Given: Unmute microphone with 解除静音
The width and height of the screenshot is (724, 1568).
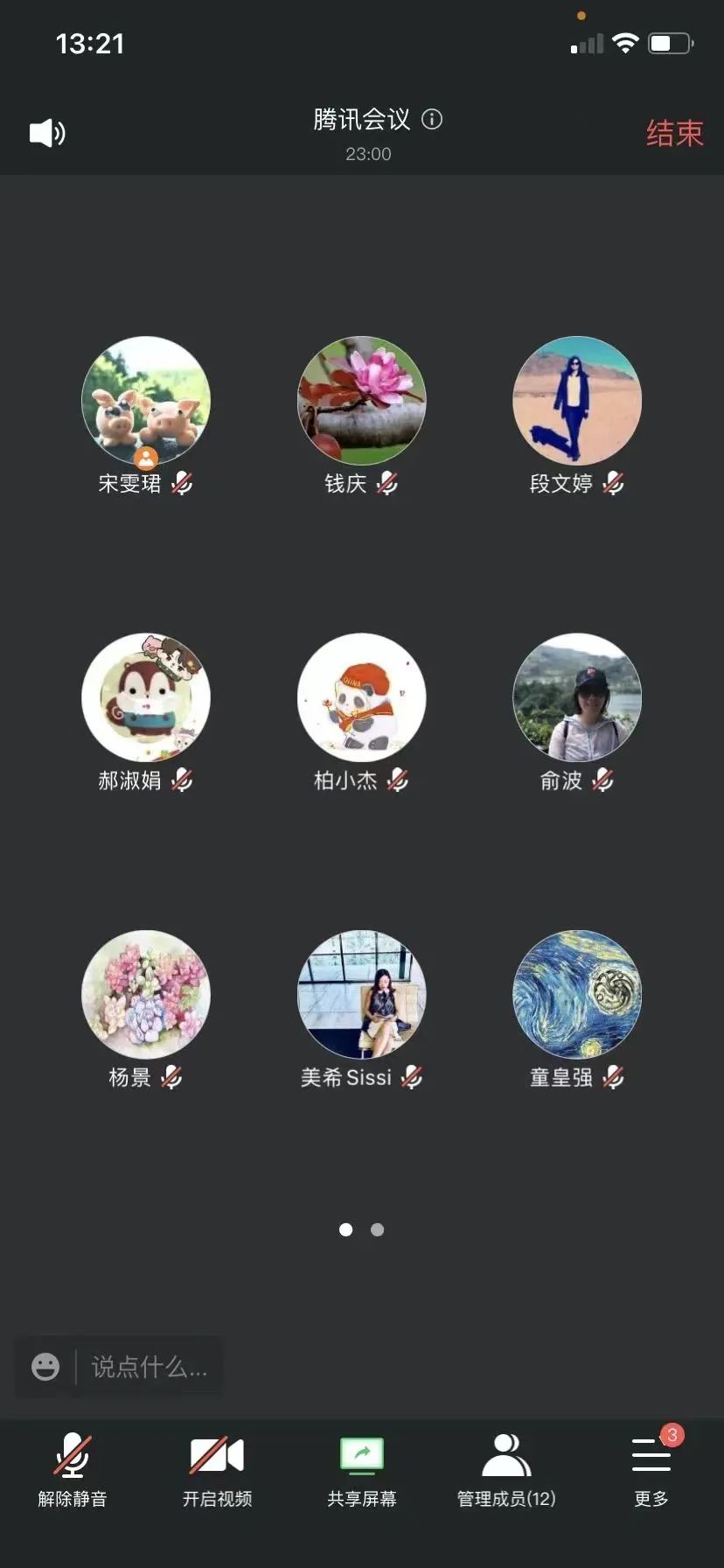Looking at the screenshot, I should tap(73, 1470).
